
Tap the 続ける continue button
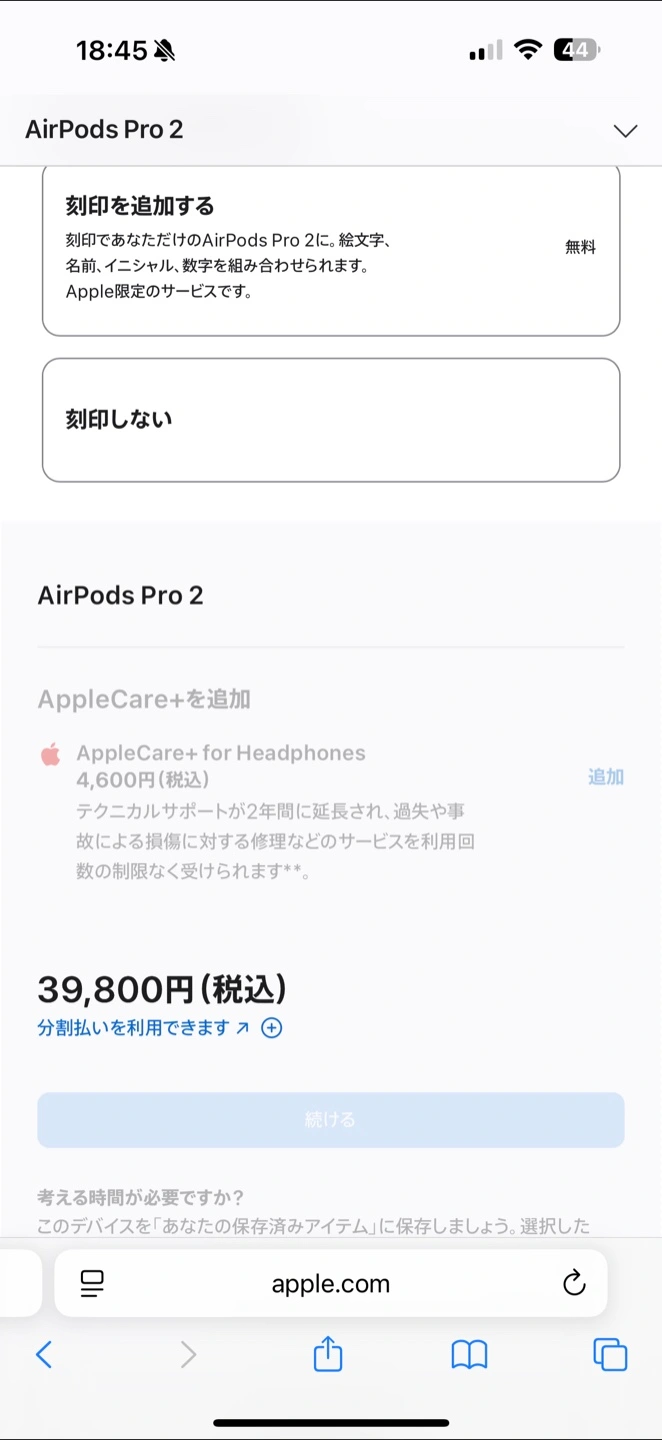[x=330, y=1120]
